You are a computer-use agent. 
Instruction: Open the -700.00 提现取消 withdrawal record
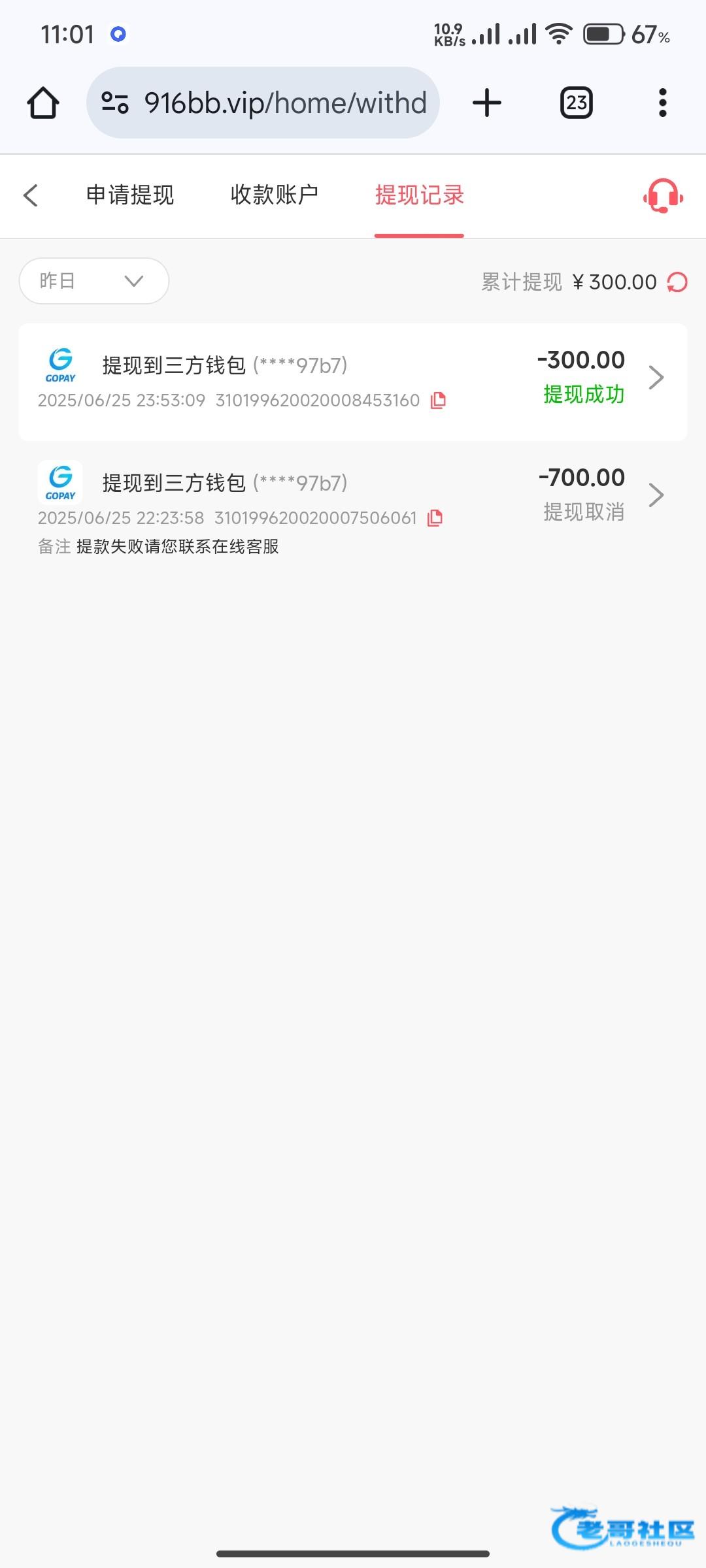tap(353, 499)
